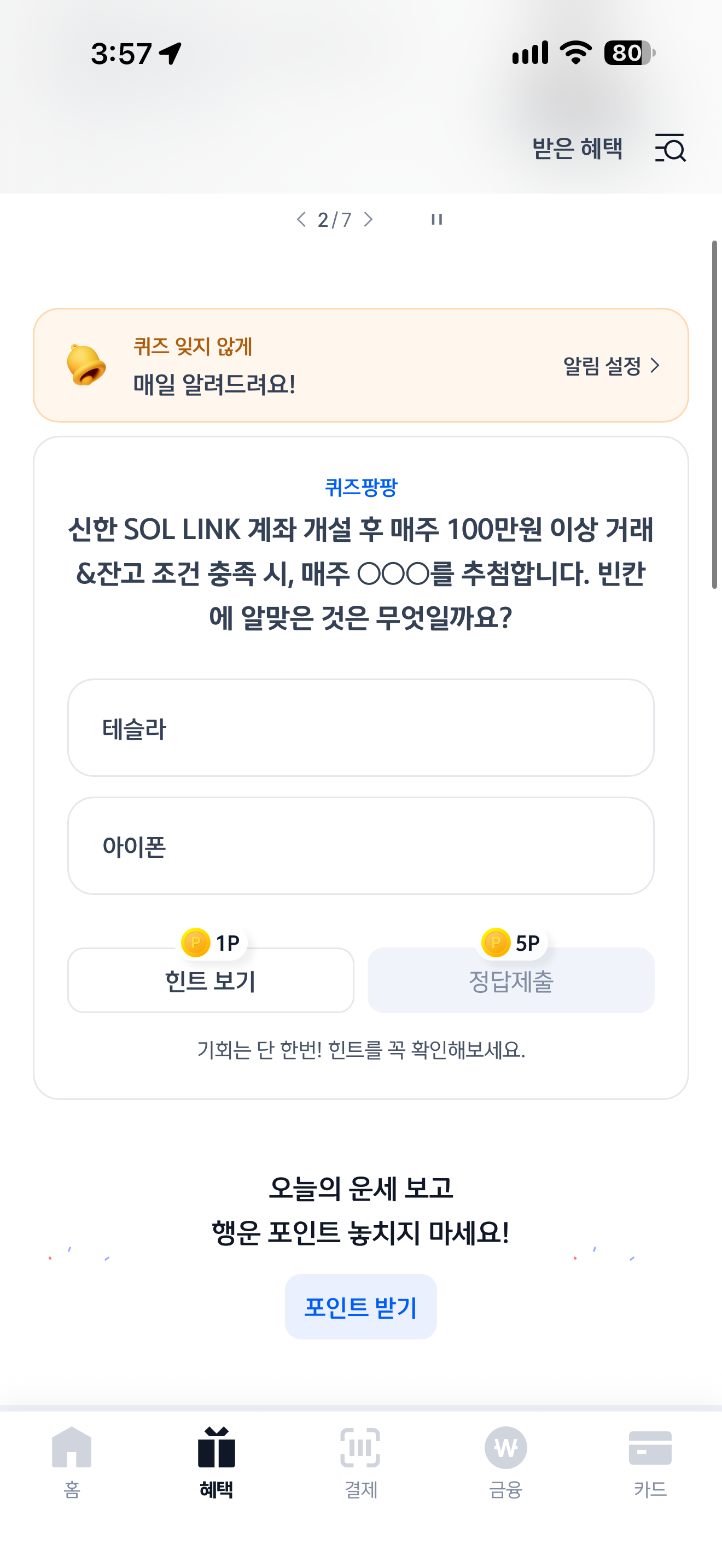Open 알림 설정 for quiz reminders
This screenshot has width=722, height=1568.
610,366
